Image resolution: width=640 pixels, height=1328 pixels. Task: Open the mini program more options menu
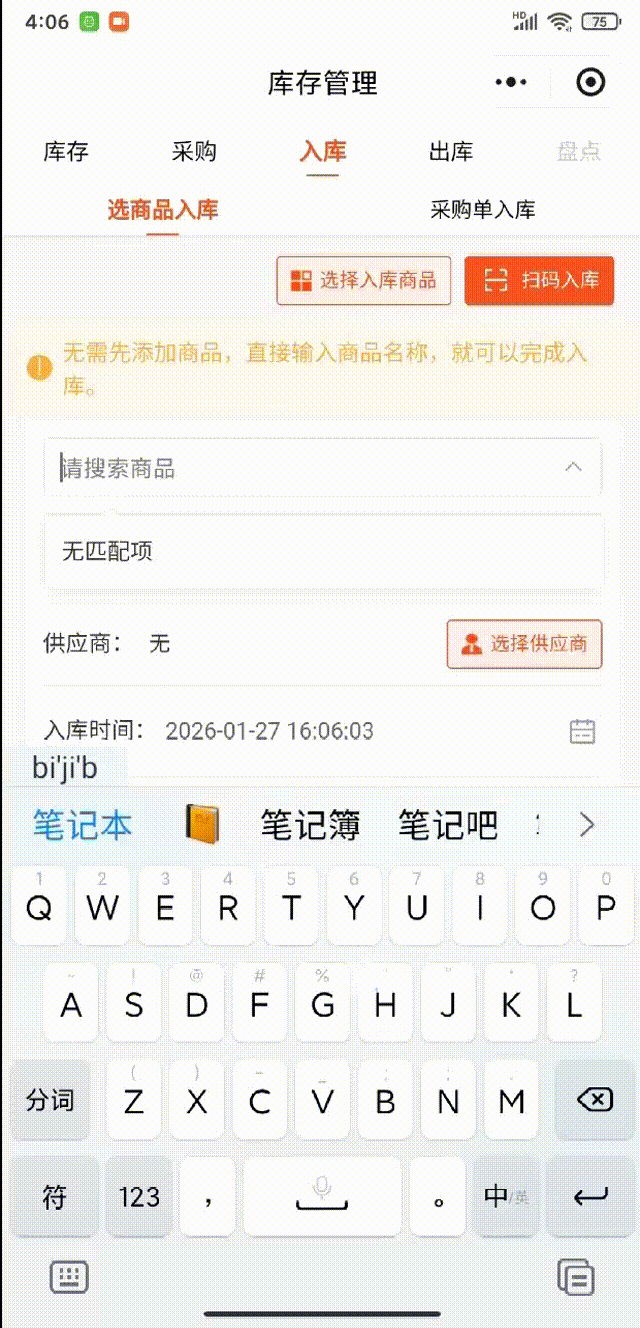pyautogui.click(x=511, y=83)
